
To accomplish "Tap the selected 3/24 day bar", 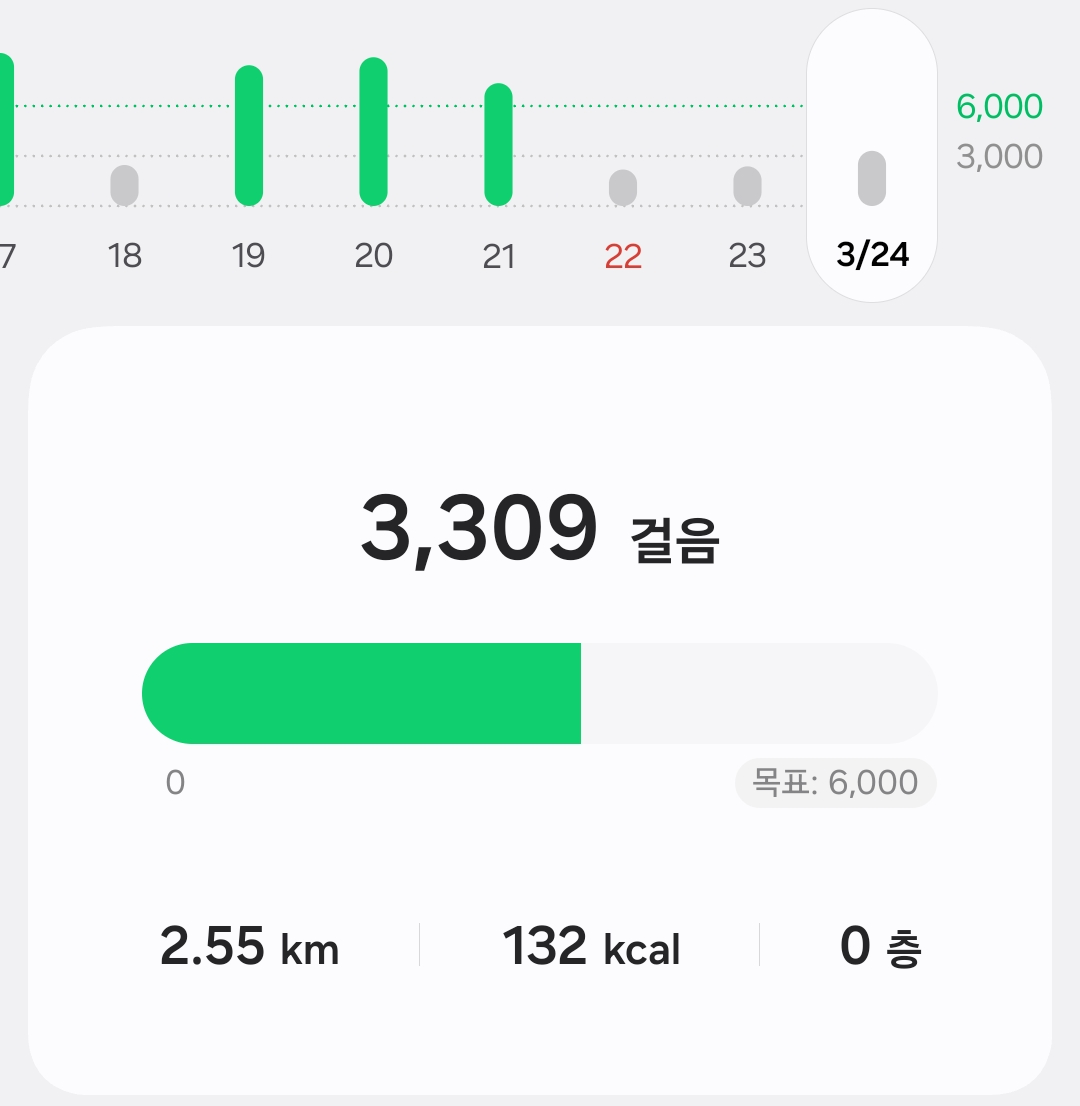I will 872,179.
